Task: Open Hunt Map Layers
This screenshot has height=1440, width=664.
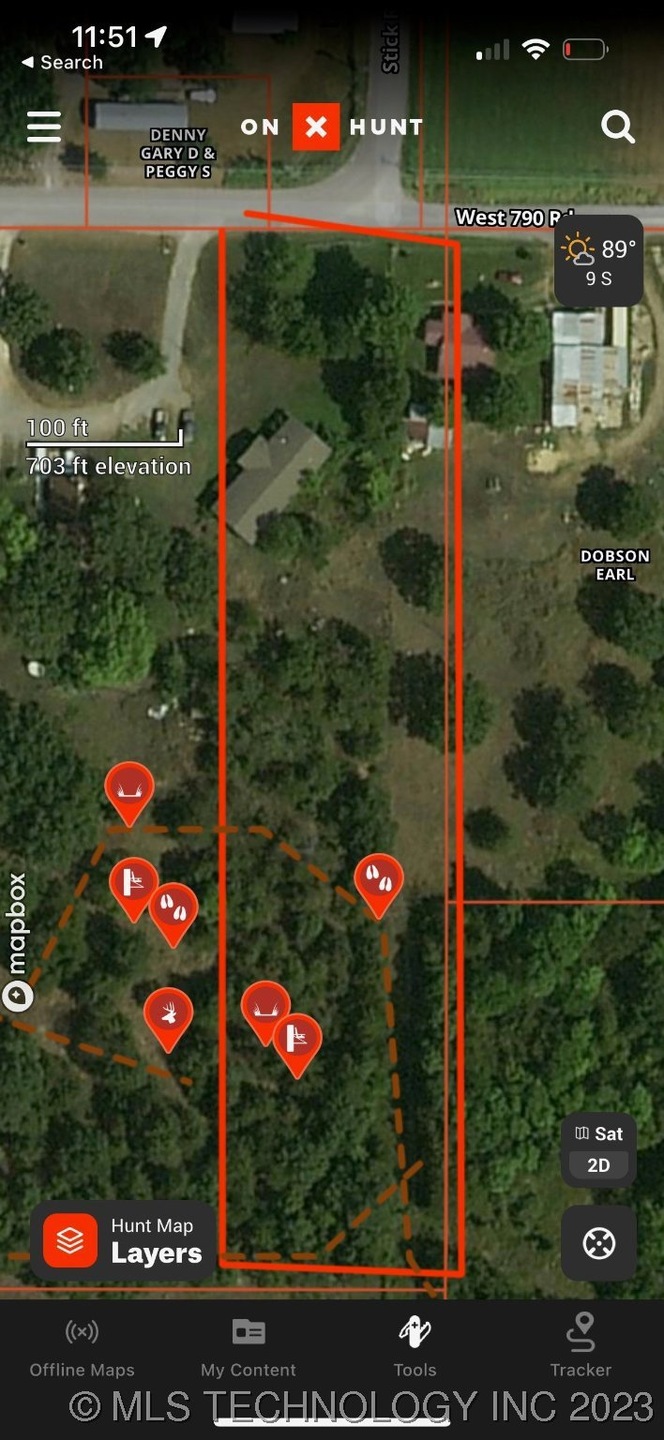Action: [124, 1240]
